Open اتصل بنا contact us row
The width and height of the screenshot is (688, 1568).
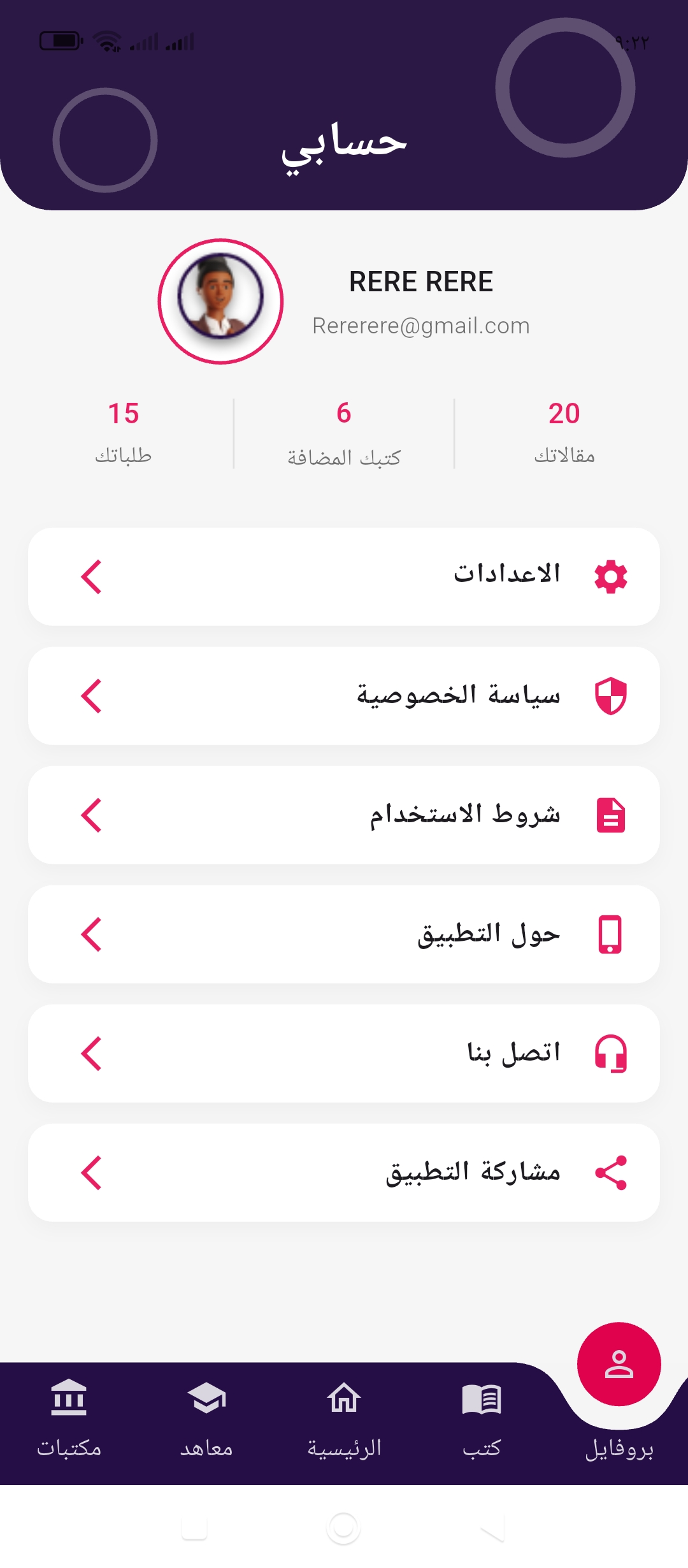tap(344, 1053)
